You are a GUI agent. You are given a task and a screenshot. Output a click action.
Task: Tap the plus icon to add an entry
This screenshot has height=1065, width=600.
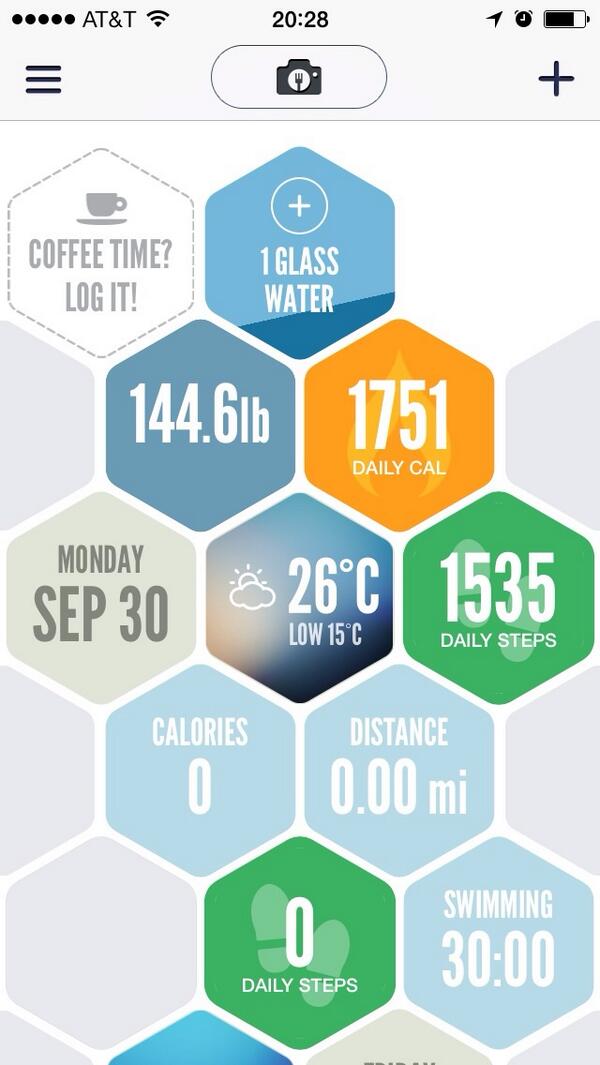(x=556, y=79)
